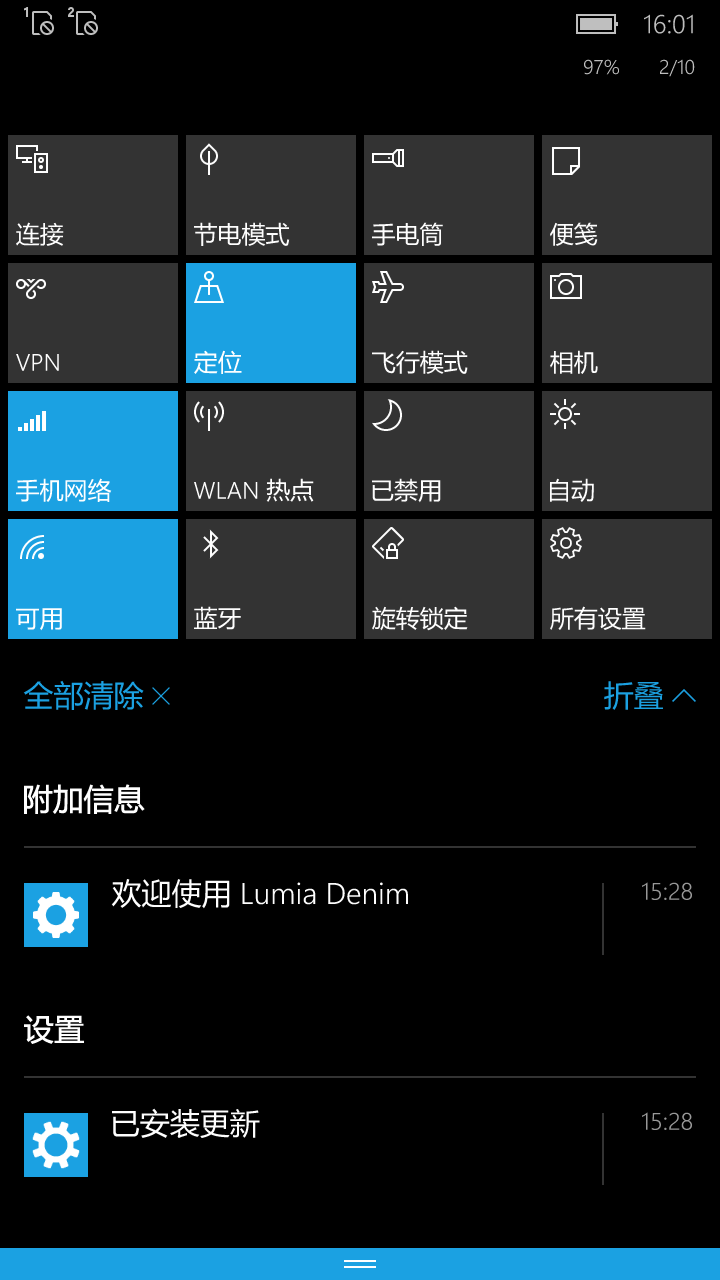
Task: Enable 飞行模式 airplane mode
Action: click(449, 323)
